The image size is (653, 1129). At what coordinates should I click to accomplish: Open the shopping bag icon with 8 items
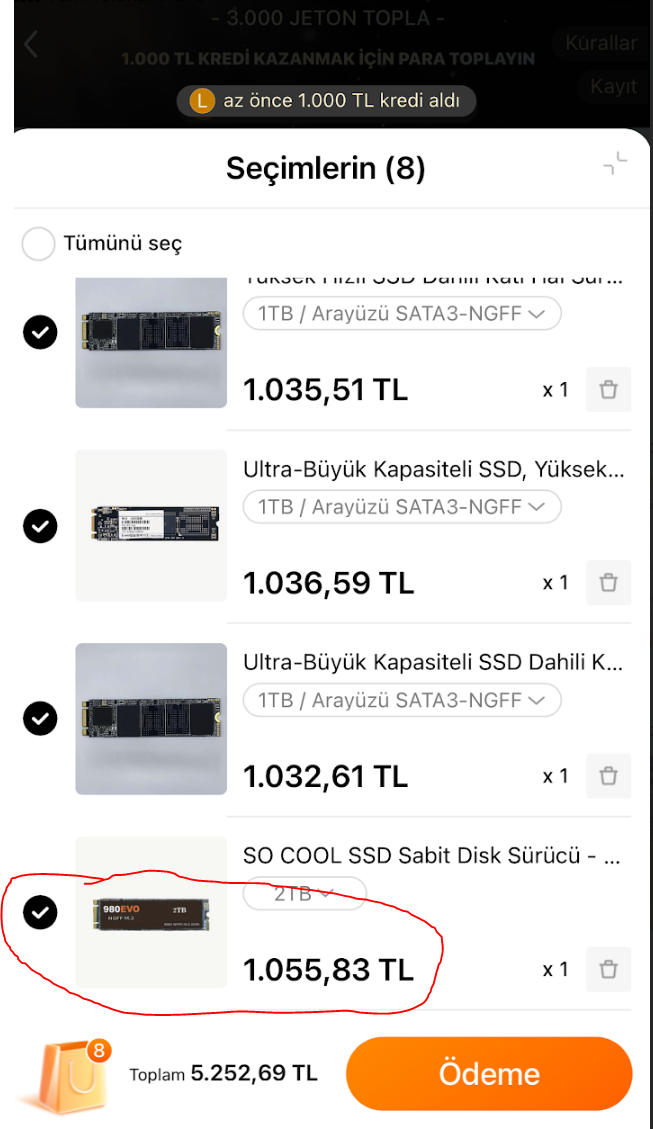point(72,1074)
